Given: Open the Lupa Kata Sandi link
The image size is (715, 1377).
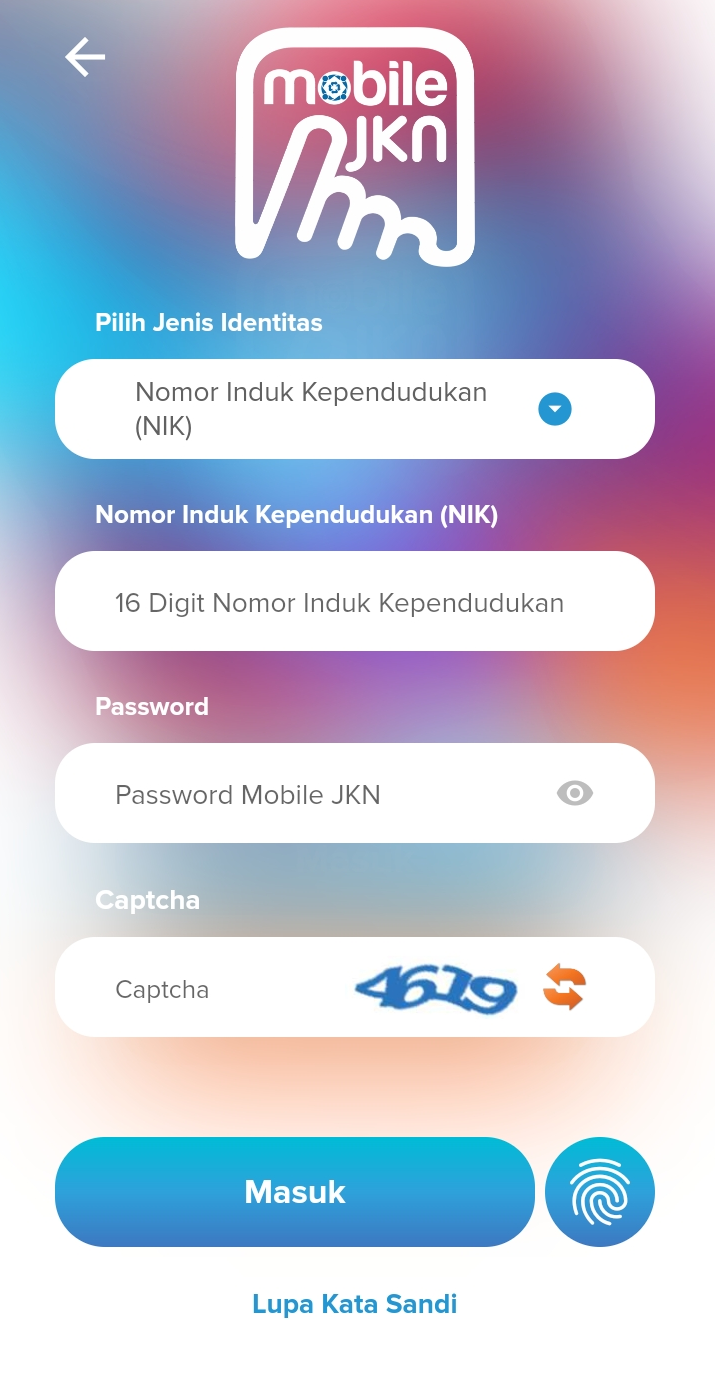Looking at the screenshot, I should point(355,1304).
